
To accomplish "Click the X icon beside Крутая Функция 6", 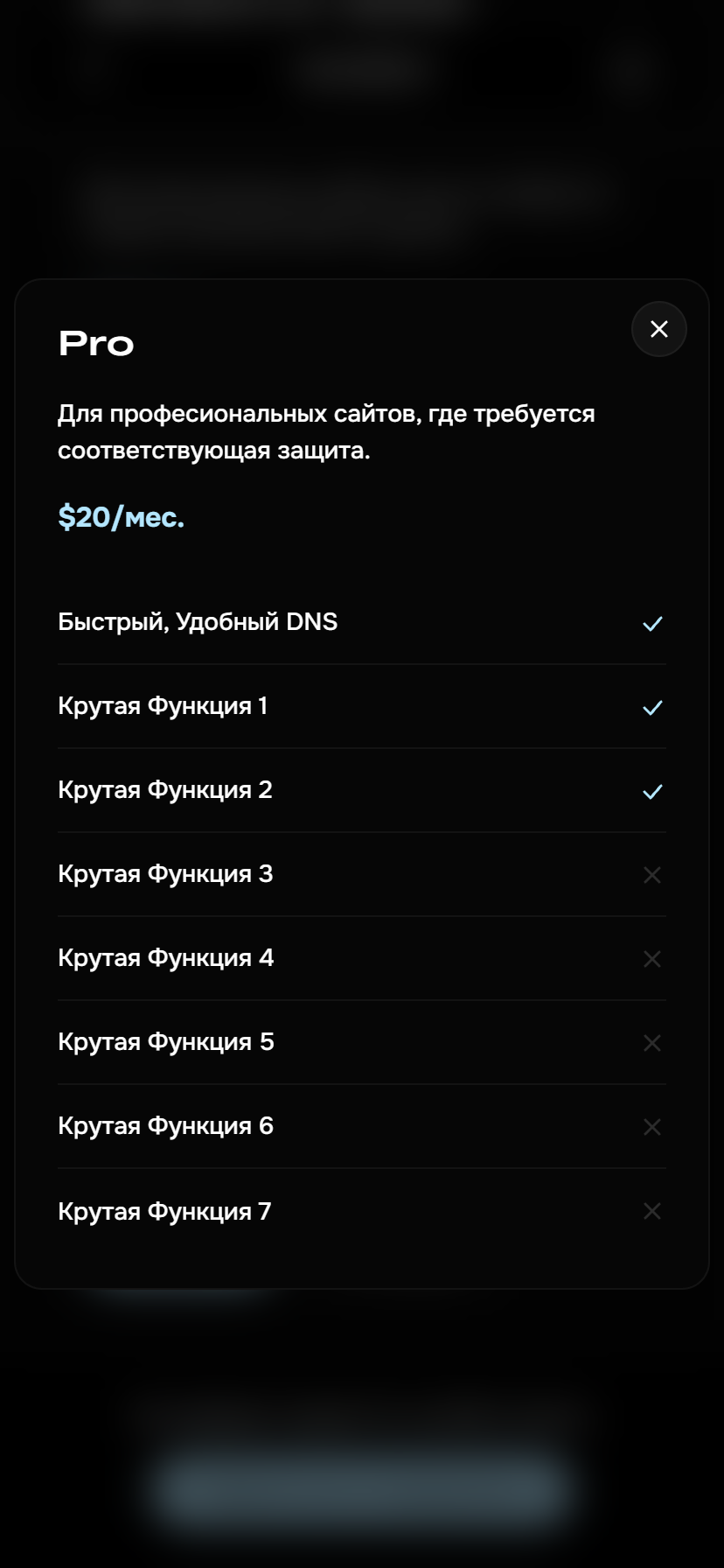I will click(x=651, y=1127).
